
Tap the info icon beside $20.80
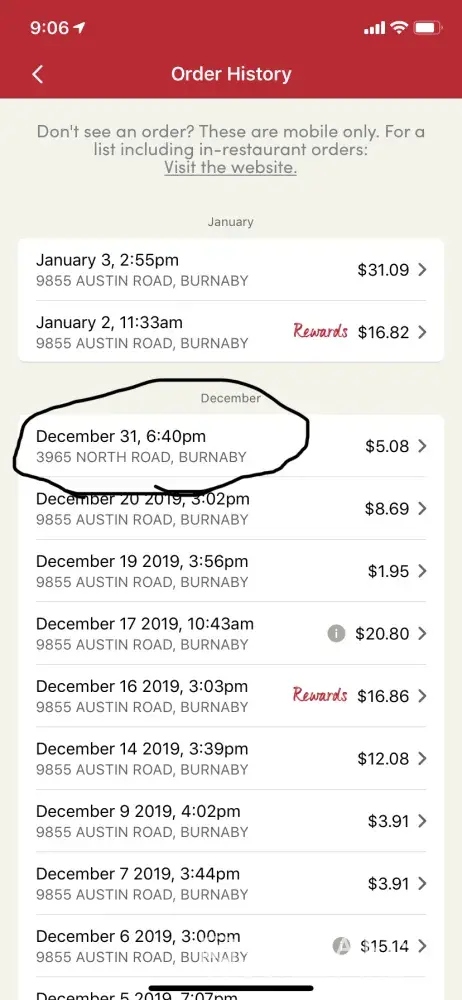click(x=336, y=633)
